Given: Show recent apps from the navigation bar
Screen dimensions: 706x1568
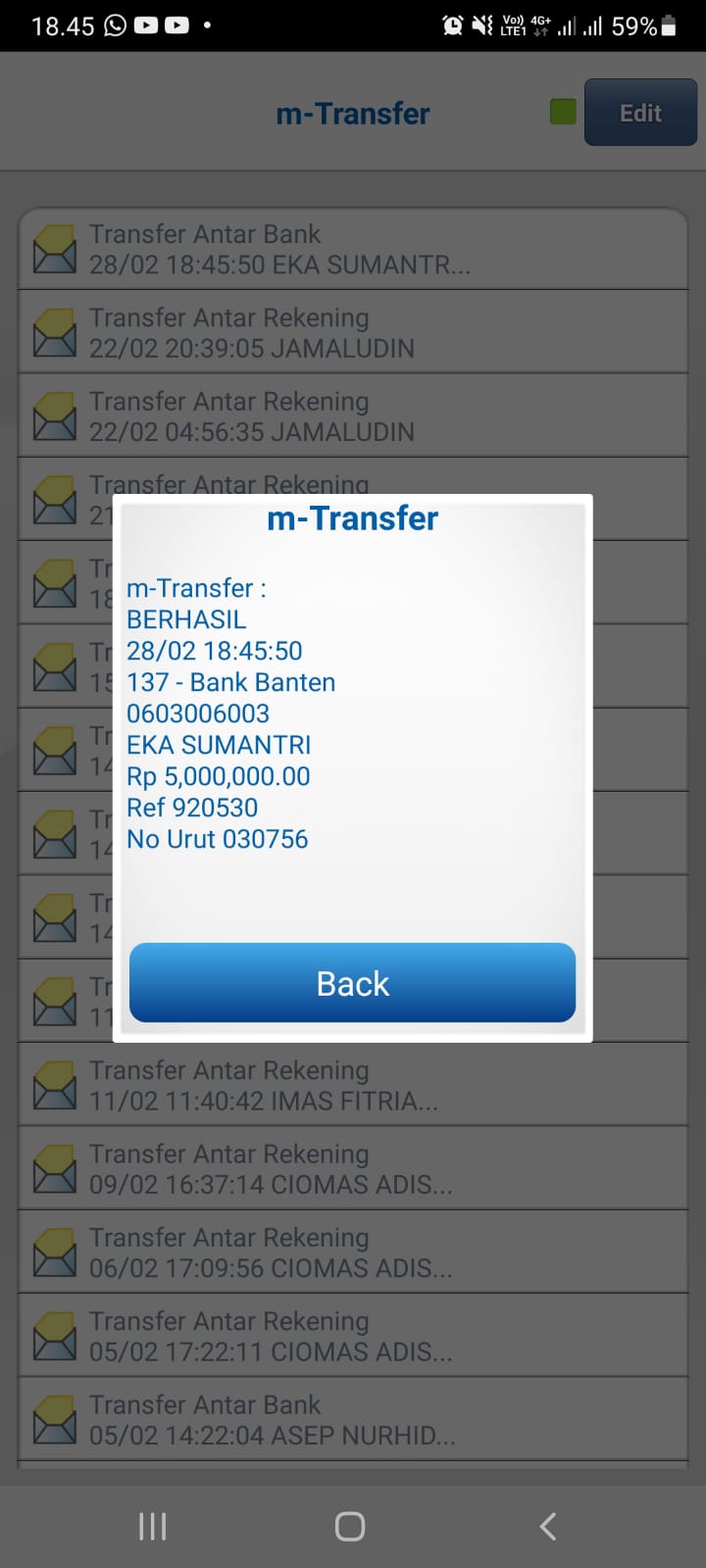Looking at the screenshot, I should (x=153, y=1526).
